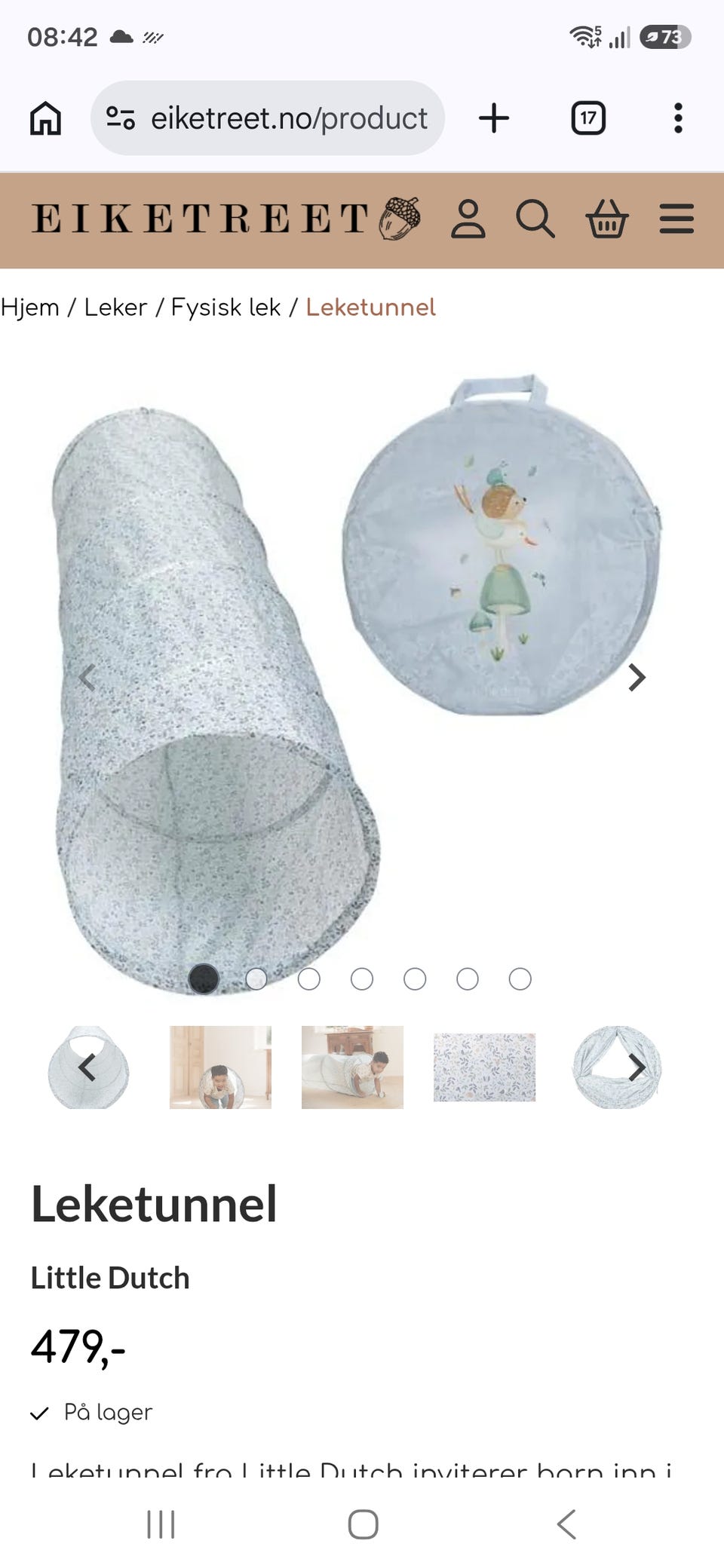Open the shopping basket
The width and height of the screenshot is (724, 1568).
tap(606, 219)
